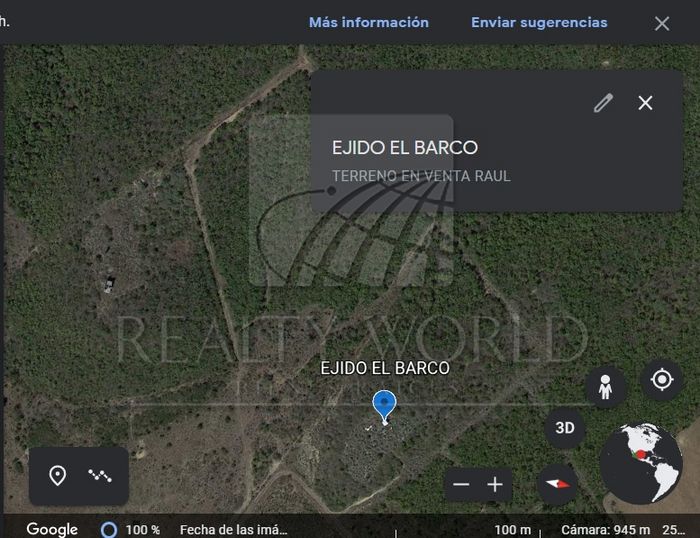Tap Enviar sugerencias link

[539, 22]
